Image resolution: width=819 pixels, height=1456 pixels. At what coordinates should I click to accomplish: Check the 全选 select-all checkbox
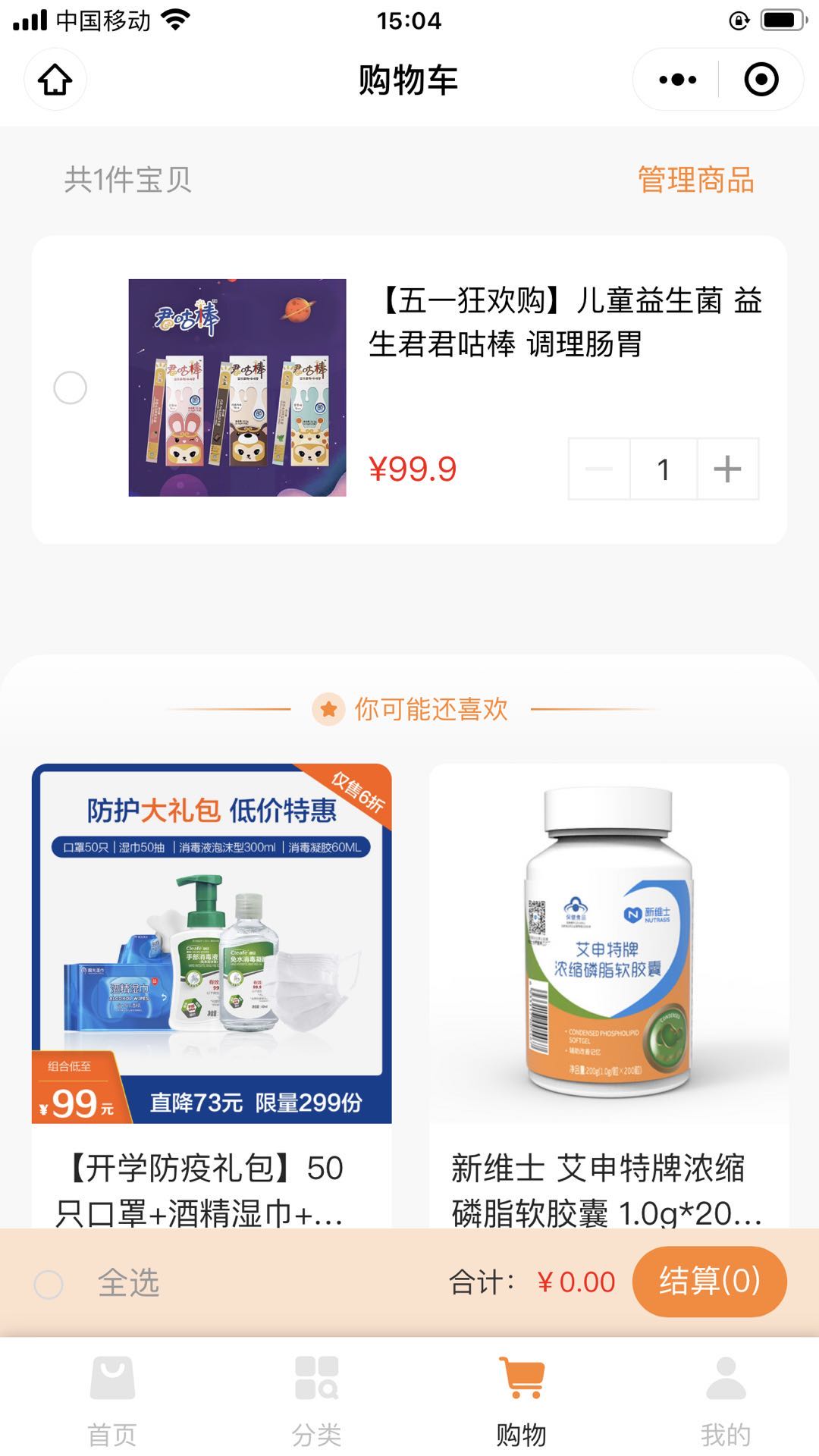49,1284
